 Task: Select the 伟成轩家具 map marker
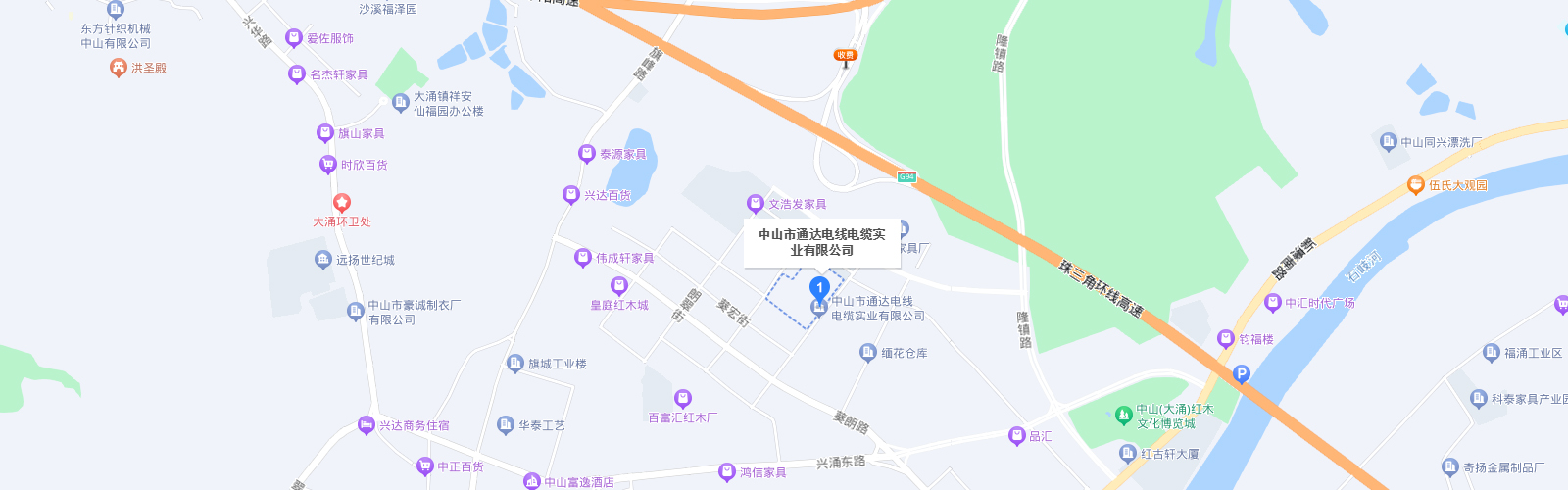pyautogui.click(x=583, y=258)
